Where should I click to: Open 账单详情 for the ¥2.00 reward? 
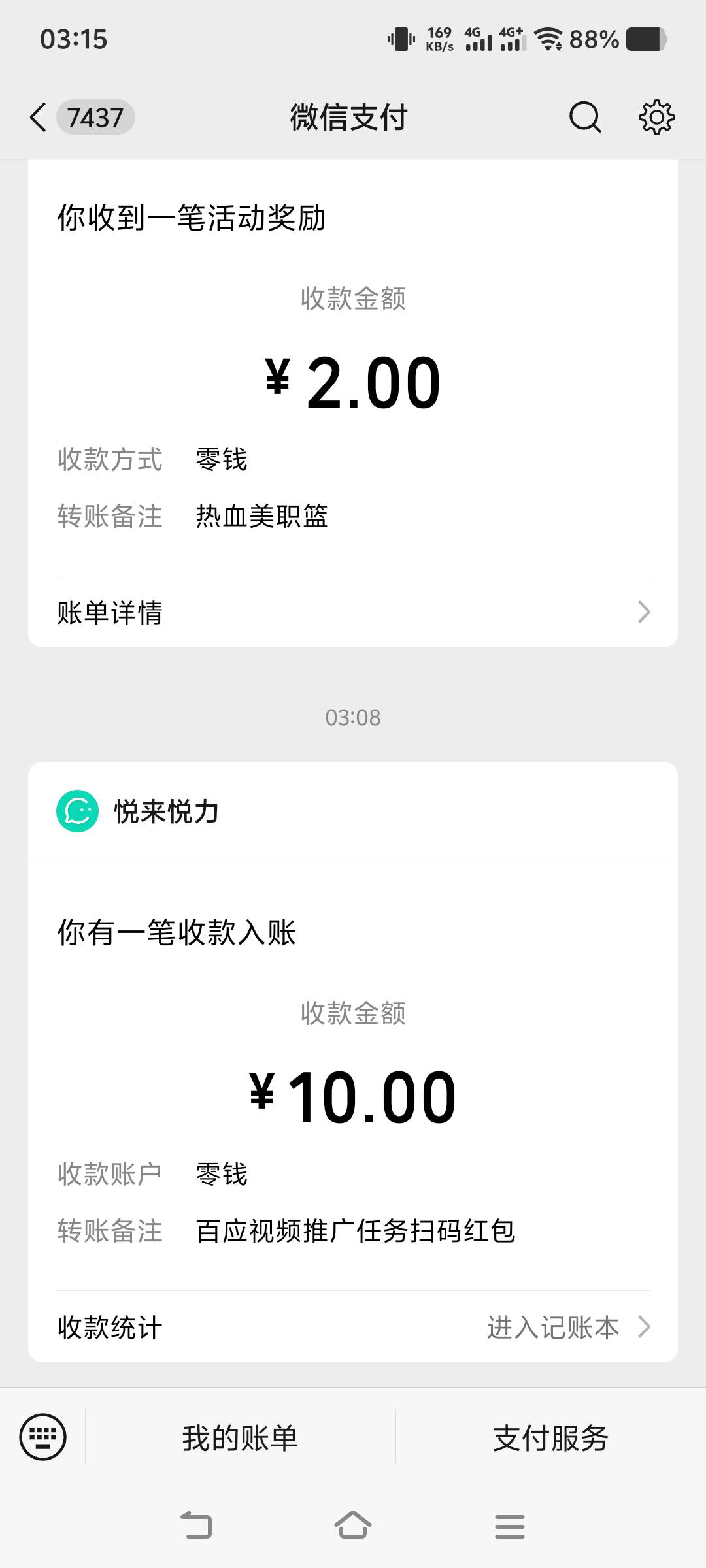[353, 612]
